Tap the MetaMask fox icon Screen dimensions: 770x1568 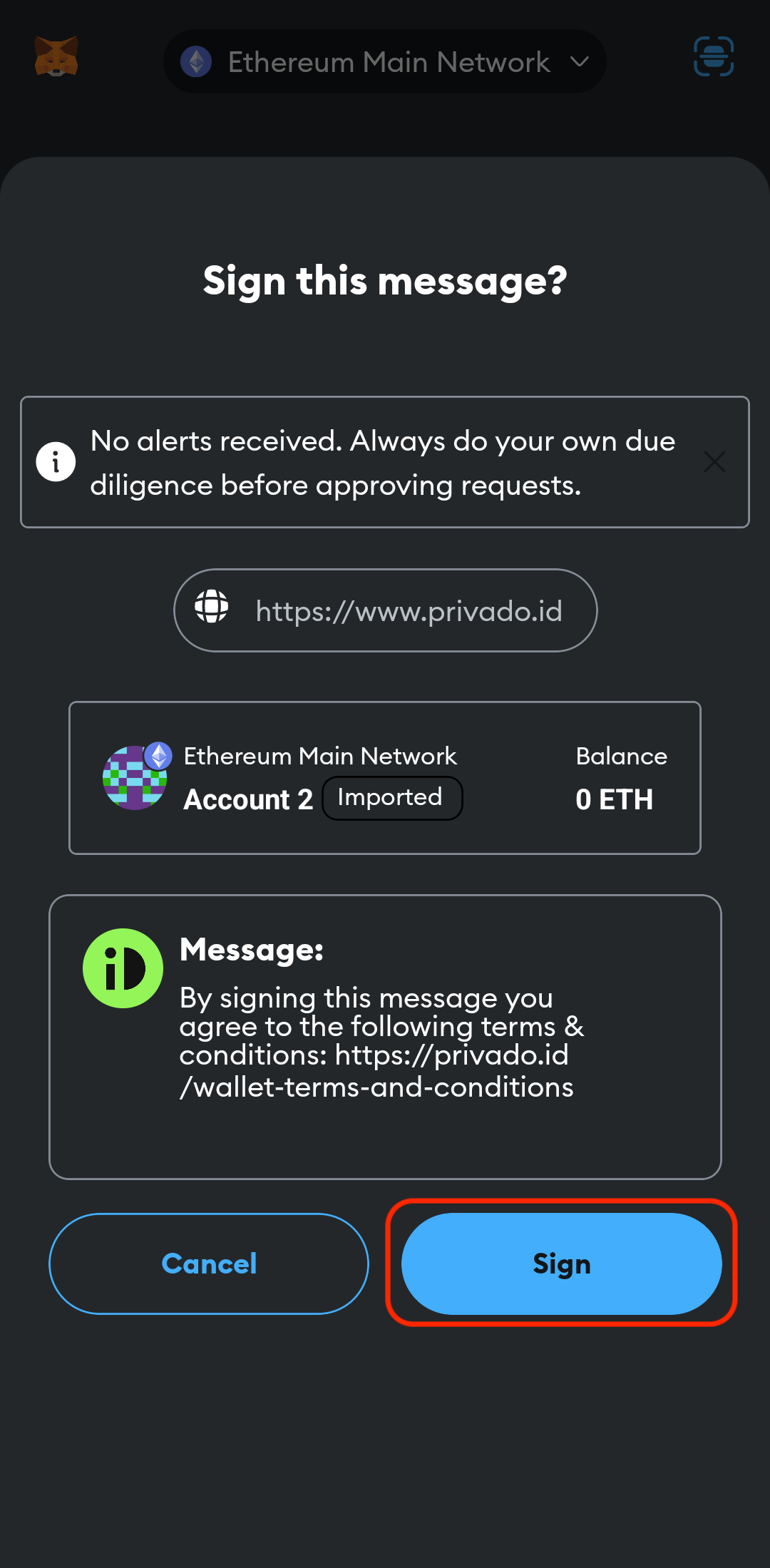[56, 57]
